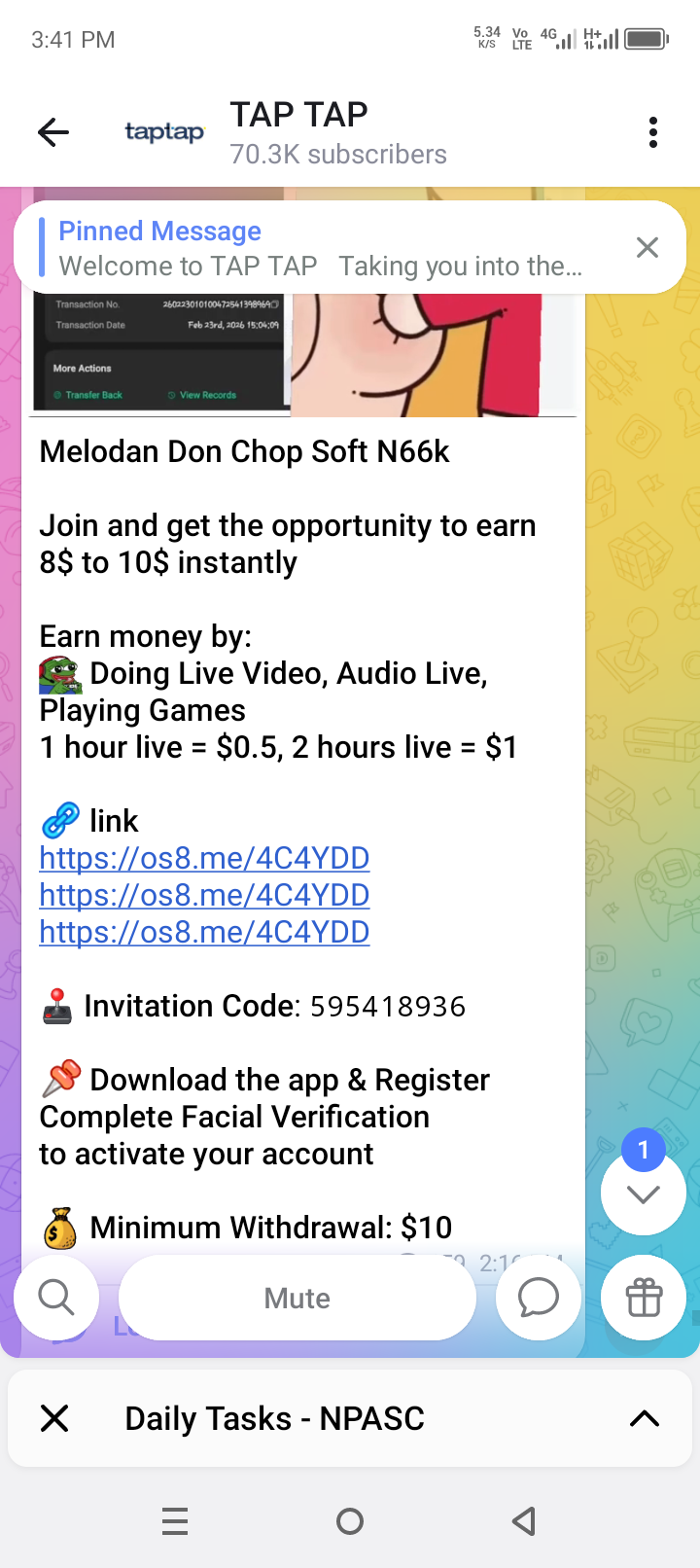Open the gift icon button
The image size is (700, 1568).
click(x=644, y=1298)
